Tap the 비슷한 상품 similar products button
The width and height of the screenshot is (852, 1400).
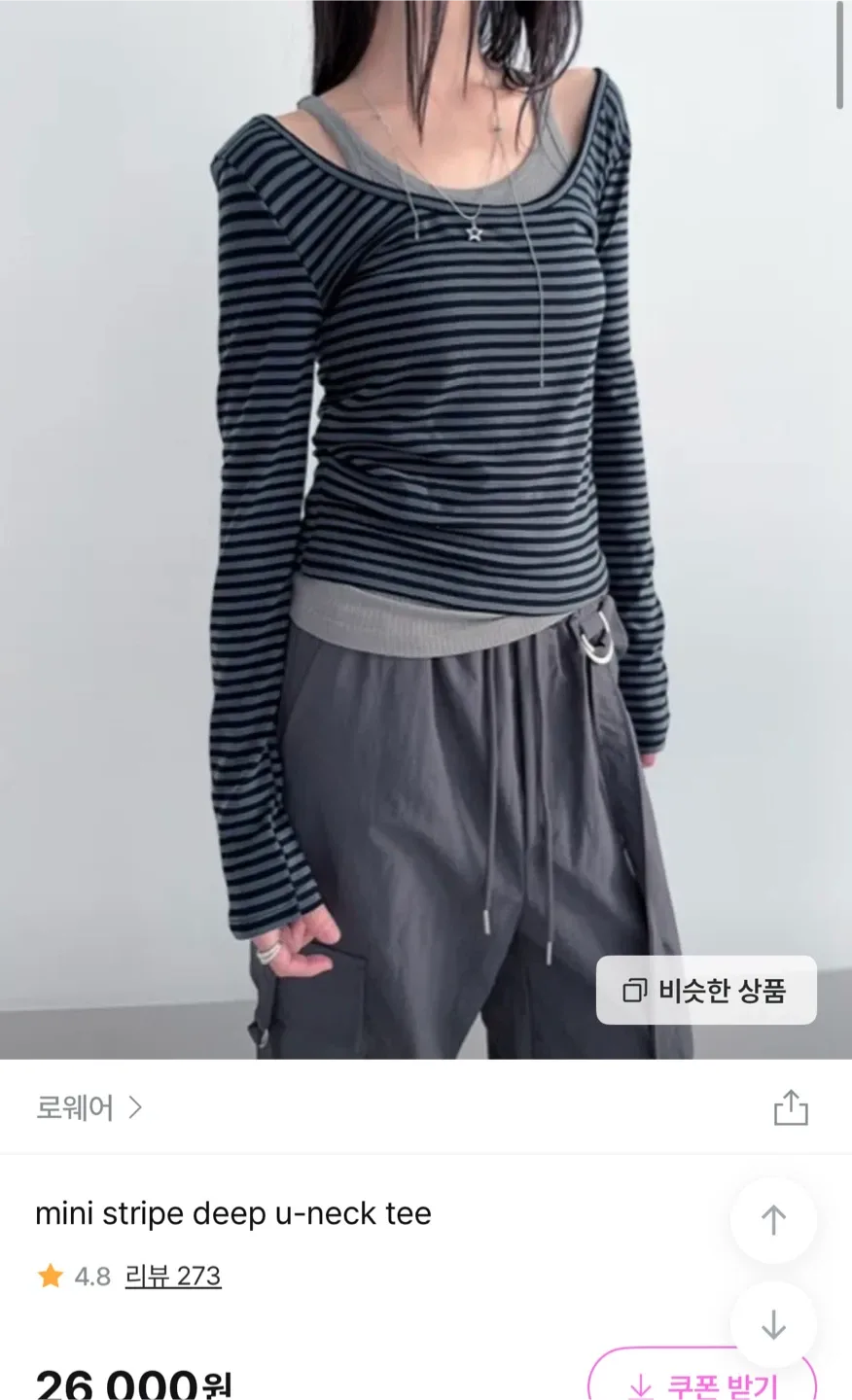[x=706, y=990]
